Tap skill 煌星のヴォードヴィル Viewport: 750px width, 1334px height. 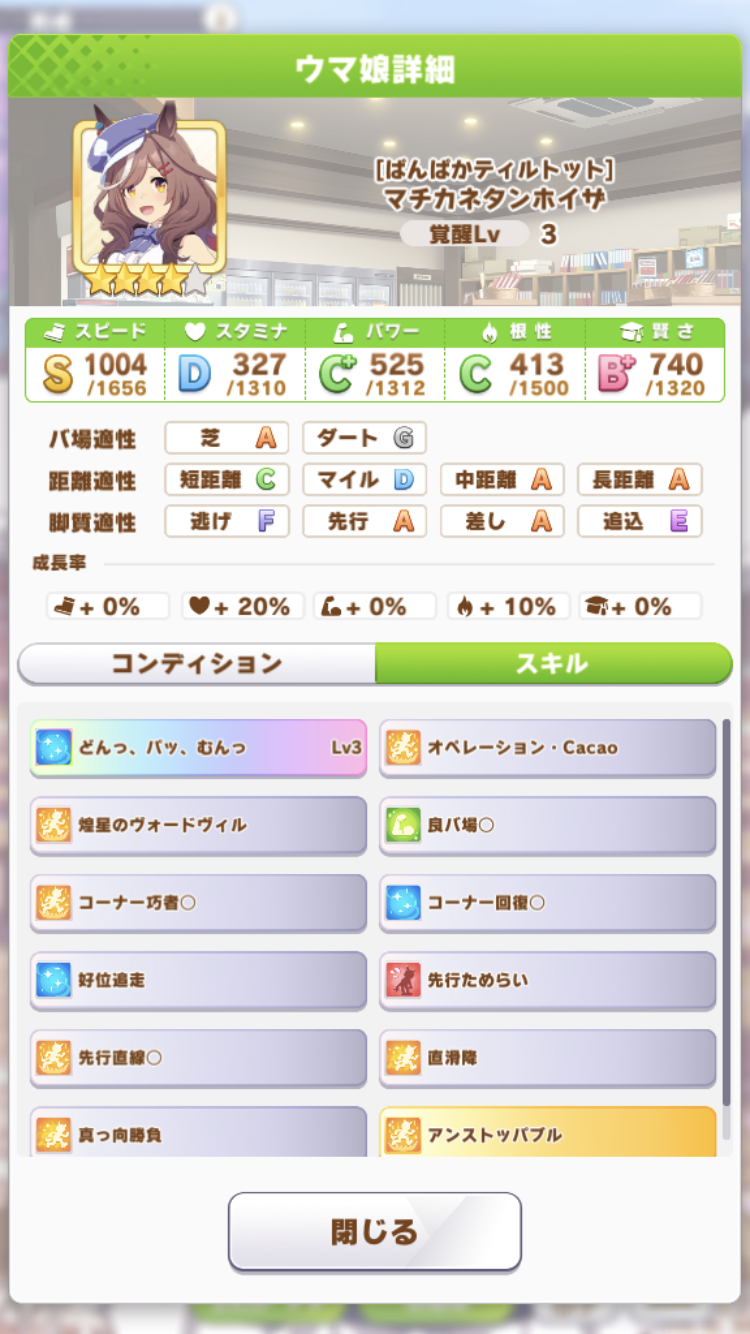tap(198, 825)
